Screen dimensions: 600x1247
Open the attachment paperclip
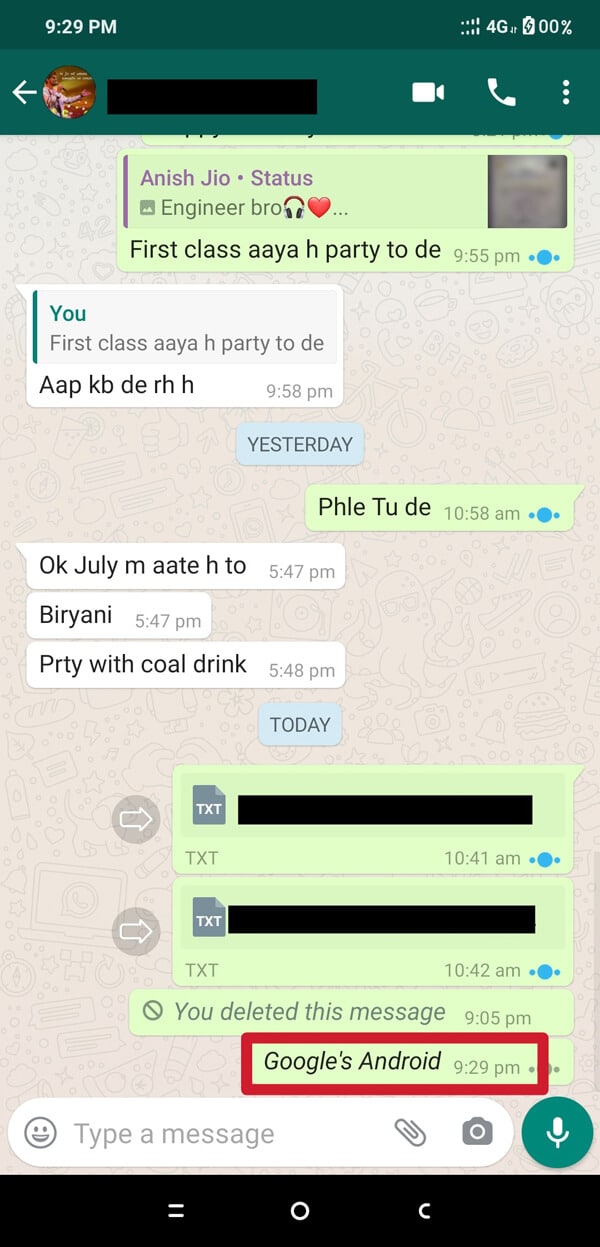pyautogui.click(x=410, y=1133)
